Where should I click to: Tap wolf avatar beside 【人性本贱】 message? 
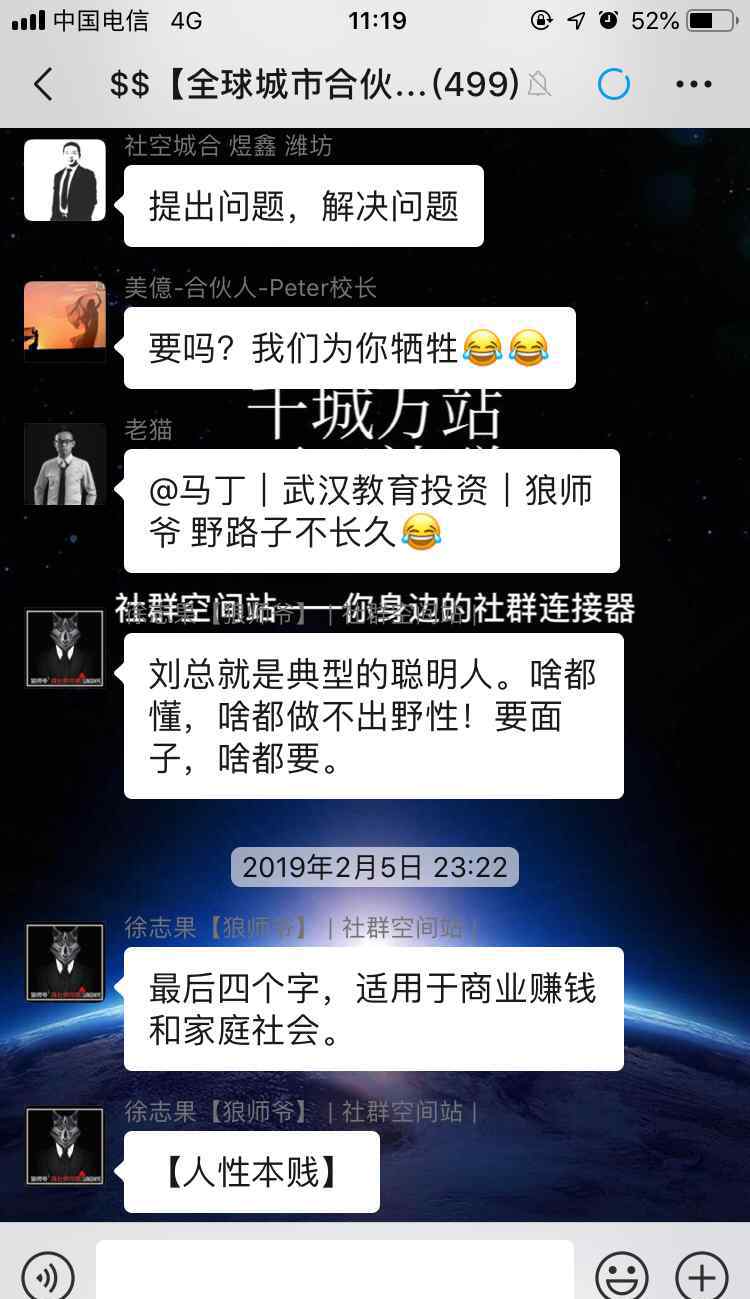[65, 1146]
